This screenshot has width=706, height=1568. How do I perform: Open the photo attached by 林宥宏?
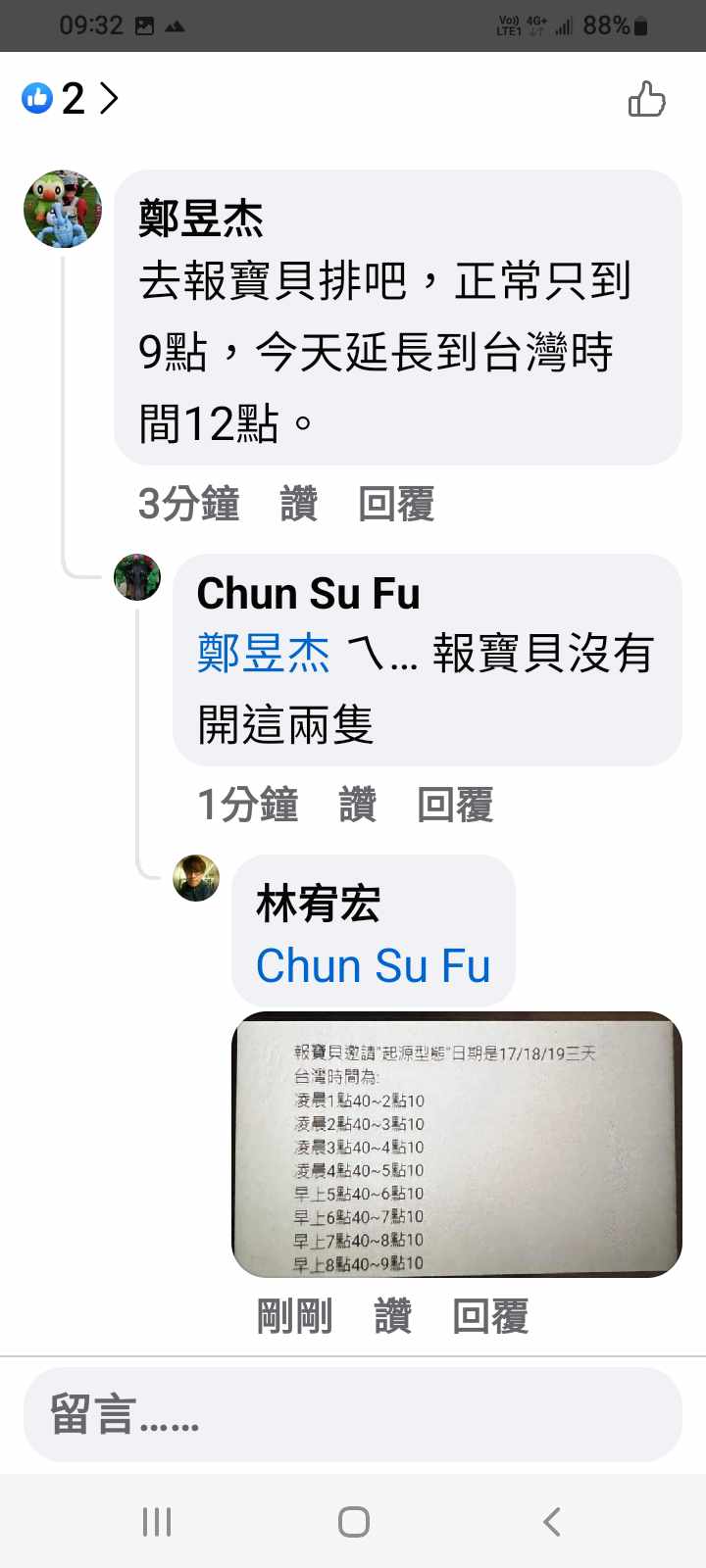pos(457,1145)
